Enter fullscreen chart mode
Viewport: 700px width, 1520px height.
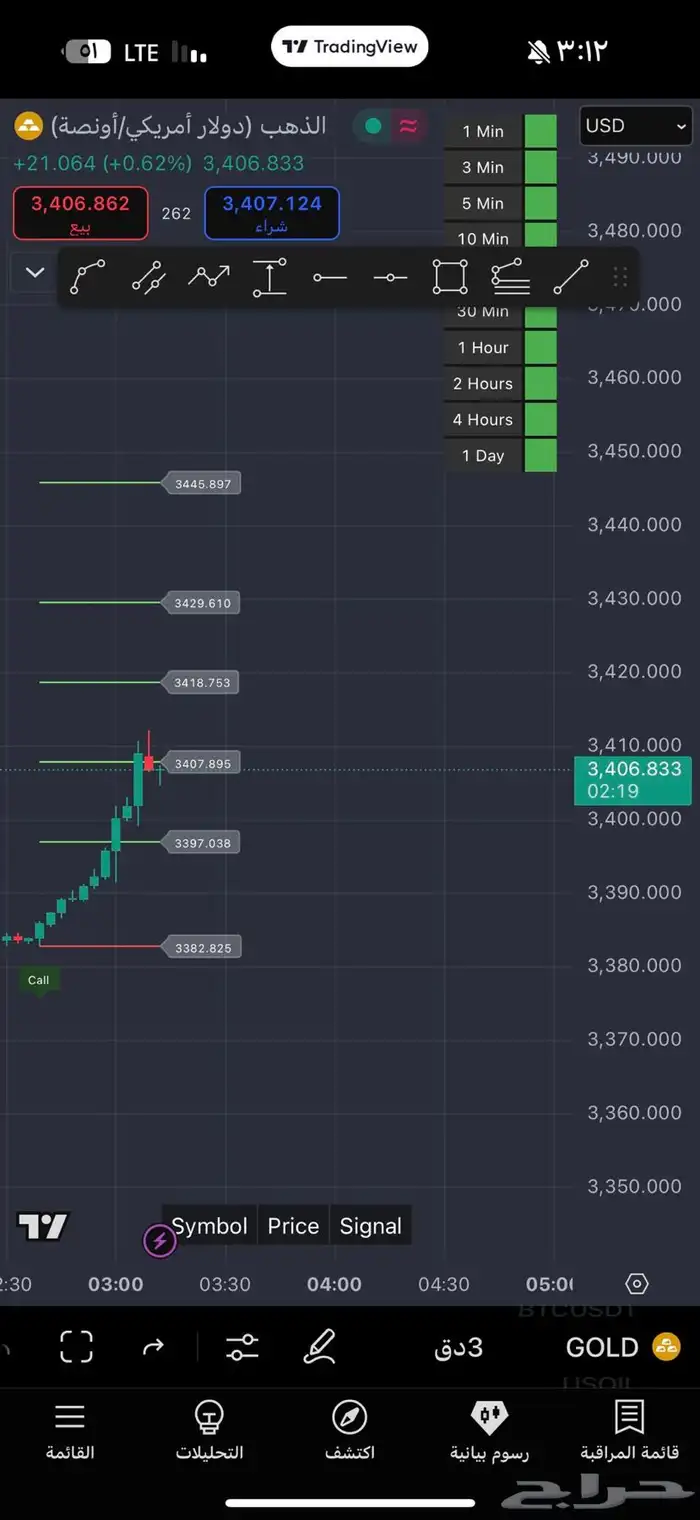[76, 1347]
